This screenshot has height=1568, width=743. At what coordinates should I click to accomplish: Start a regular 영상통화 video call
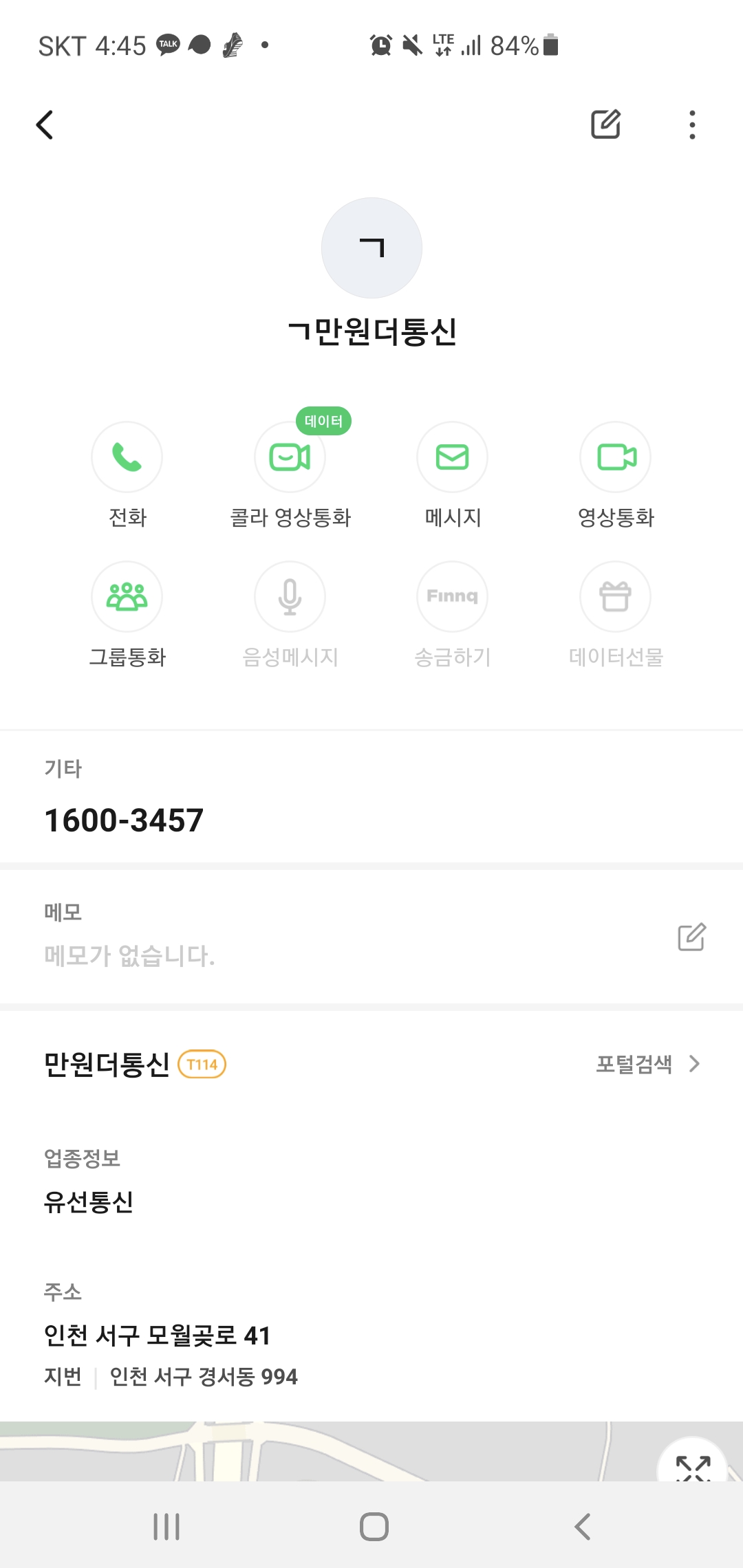click(615, 457)
